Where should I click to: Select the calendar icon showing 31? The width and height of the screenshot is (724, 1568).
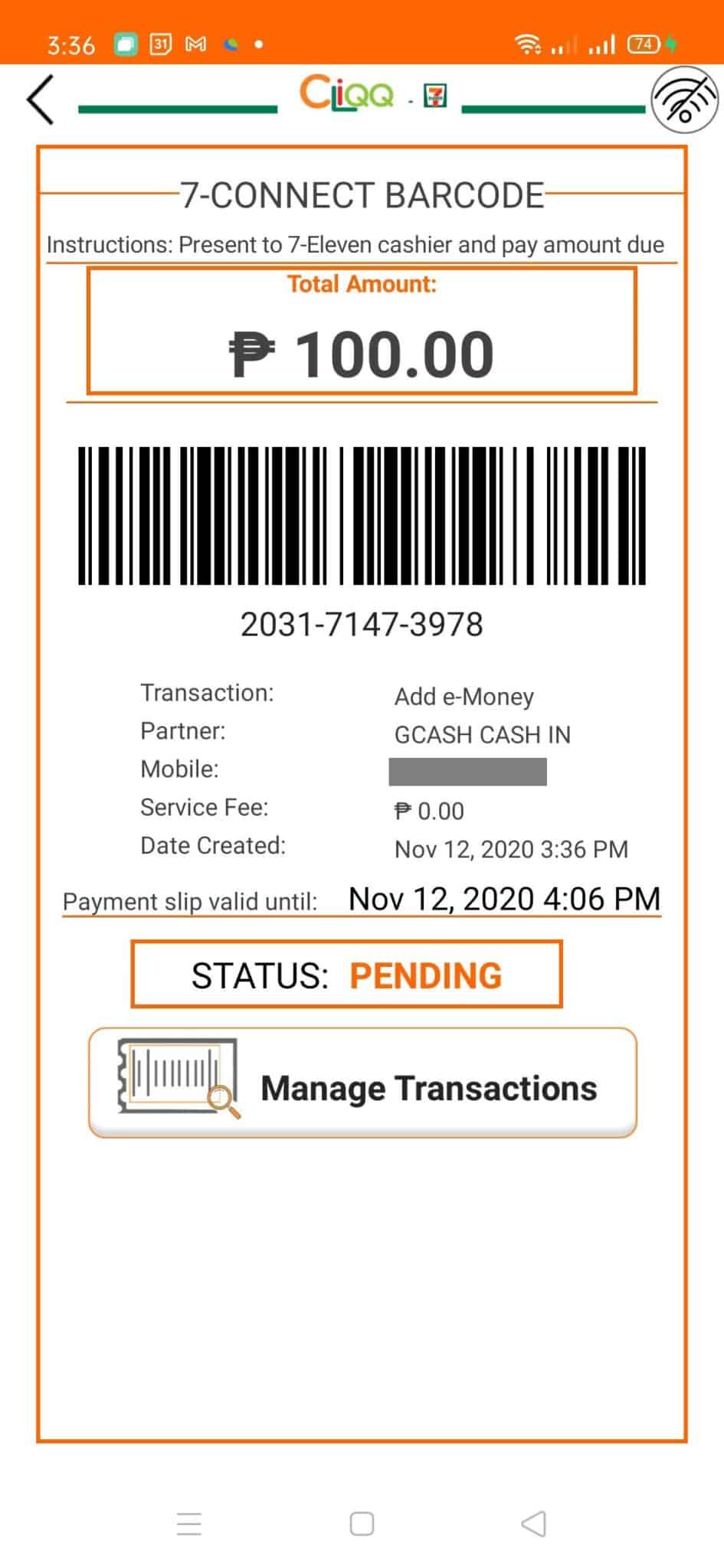point(160,44)
